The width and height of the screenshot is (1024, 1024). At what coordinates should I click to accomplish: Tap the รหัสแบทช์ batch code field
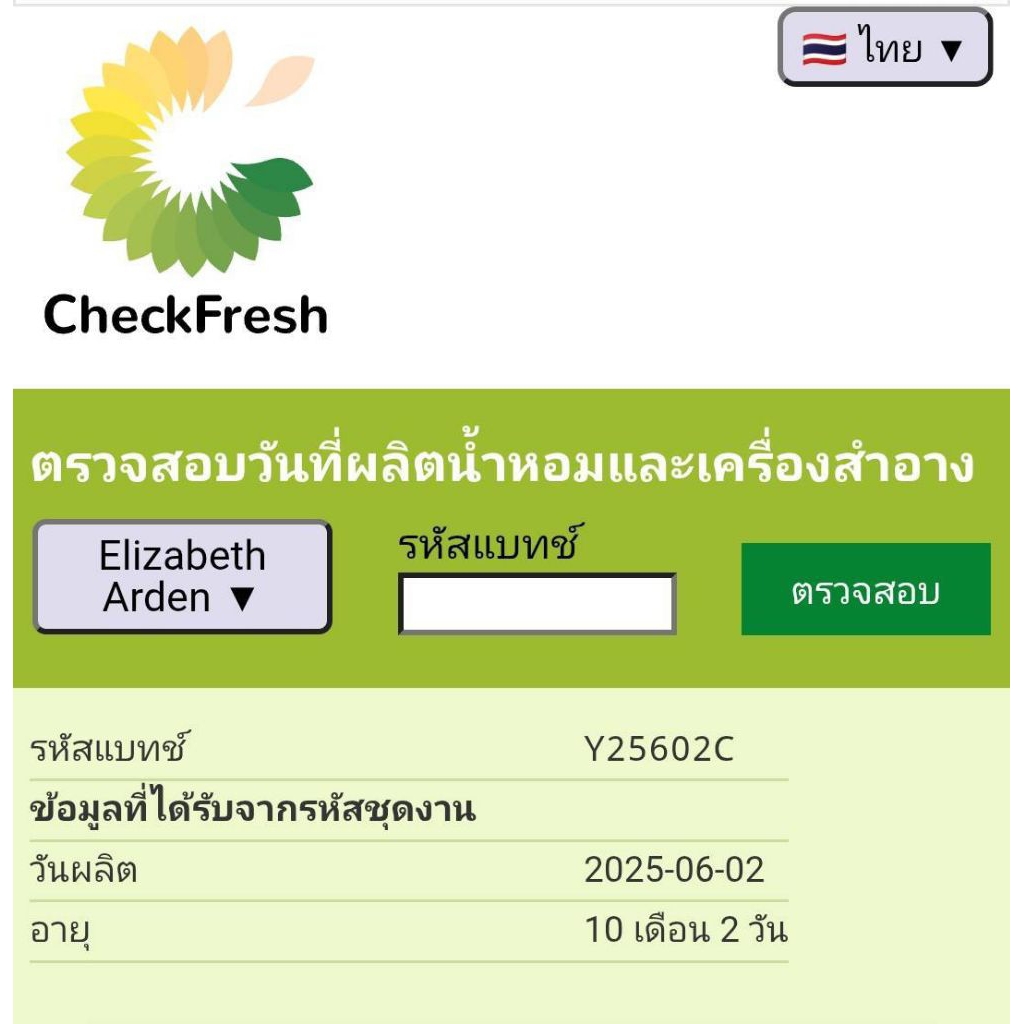(537, 603)
